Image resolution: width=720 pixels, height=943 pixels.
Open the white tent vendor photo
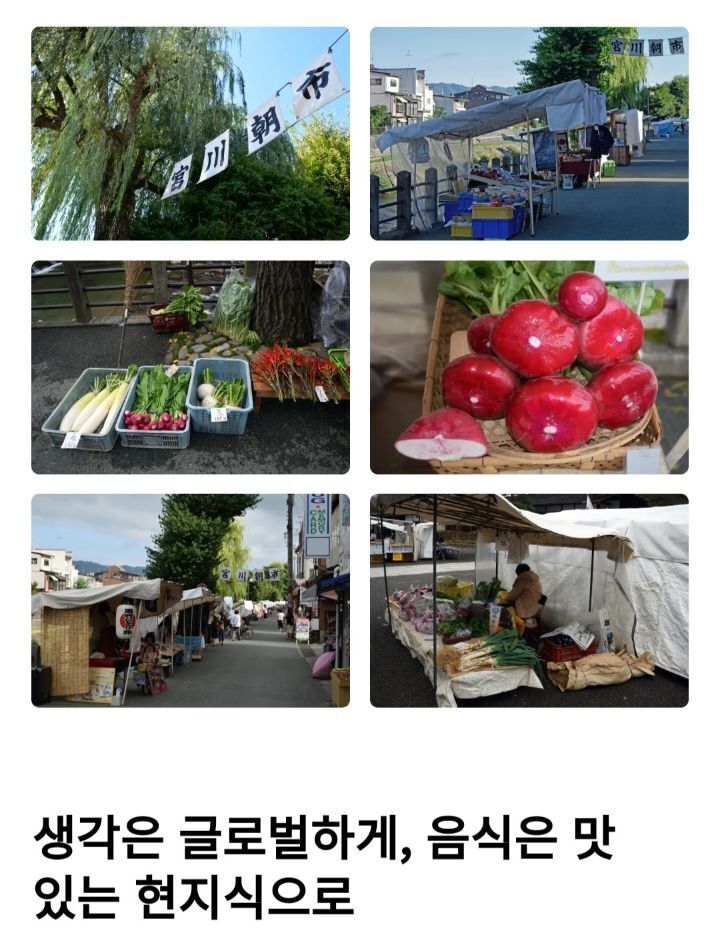pos(529,600)
